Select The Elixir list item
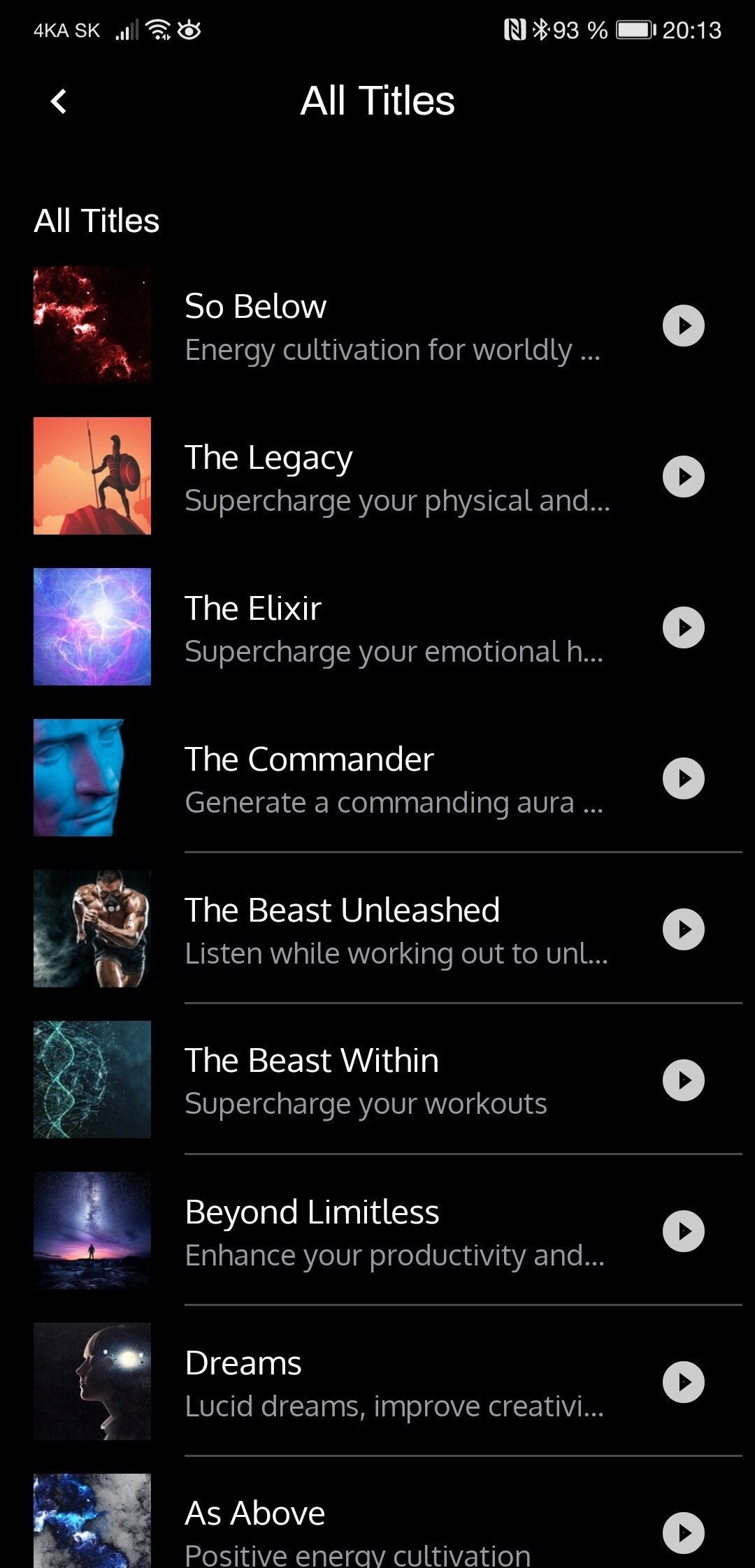The width and height of the screenshot is (755, 1568). 377,627
